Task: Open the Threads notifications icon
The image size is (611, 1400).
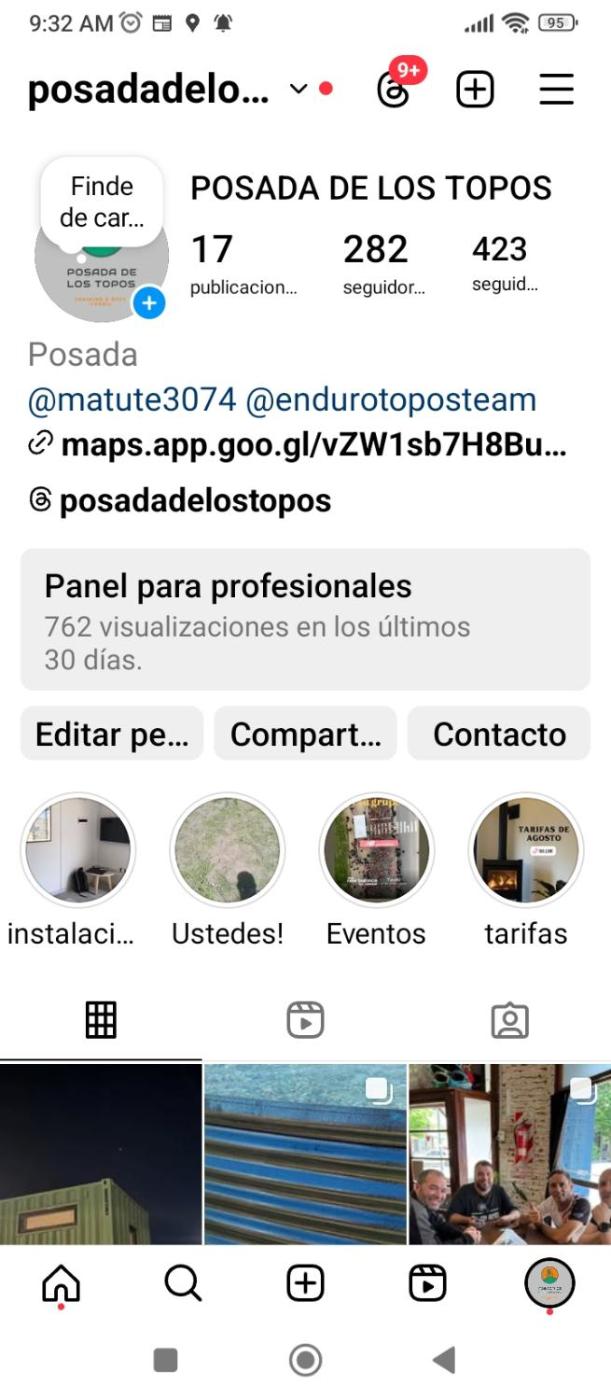Action: pyautogui.click(x=394, y=90)
